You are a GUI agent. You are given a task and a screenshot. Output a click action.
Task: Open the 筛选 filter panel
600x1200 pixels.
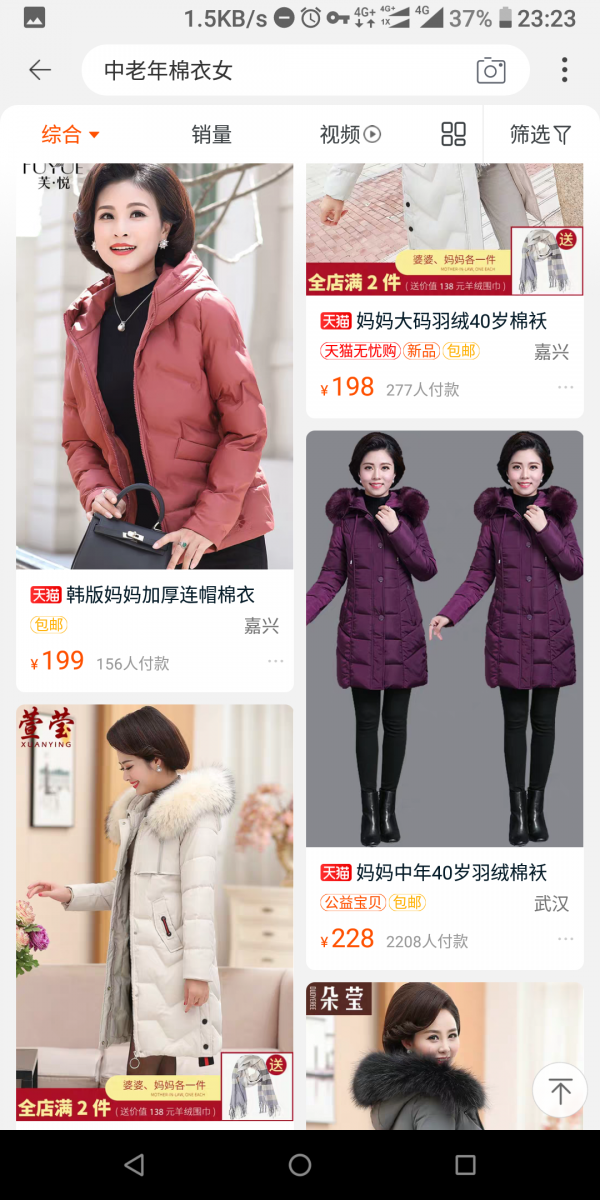coord(540,134)
